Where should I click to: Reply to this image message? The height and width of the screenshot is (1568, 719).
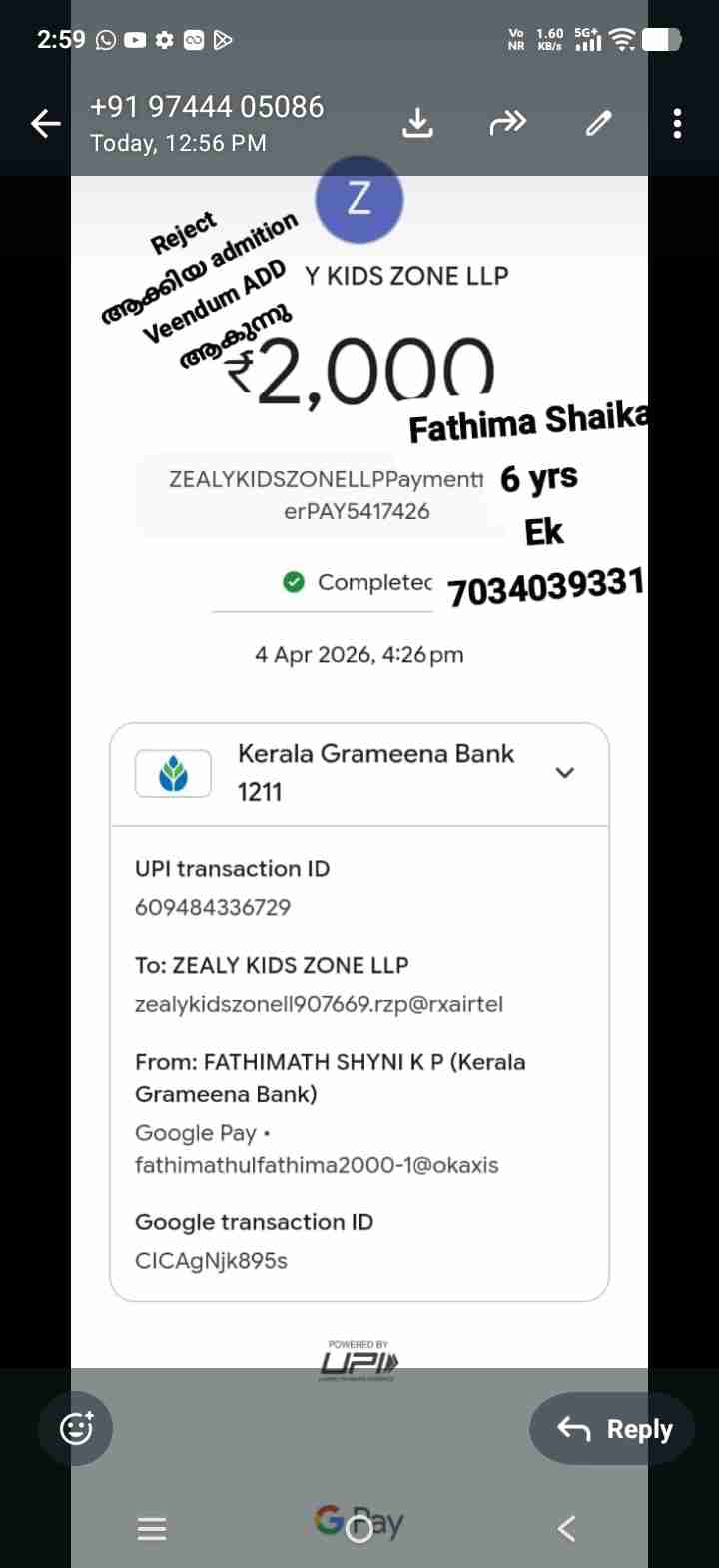[611, 1428]
